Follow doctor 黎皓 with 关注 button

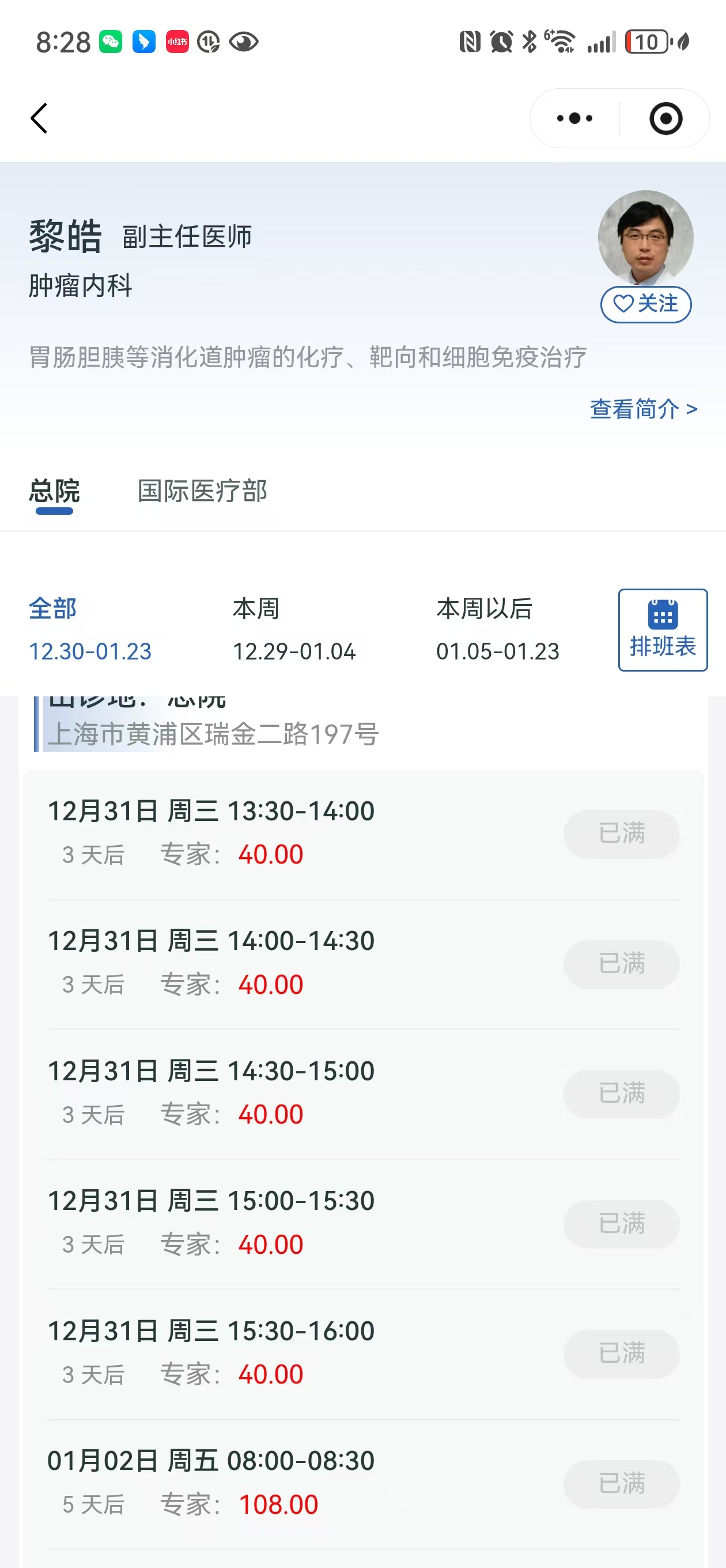[x=646, y=304]
